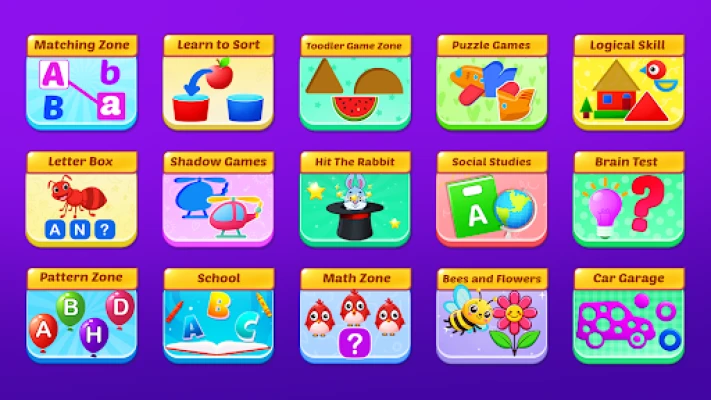Play Shadow Games

[x=219, y=199]
